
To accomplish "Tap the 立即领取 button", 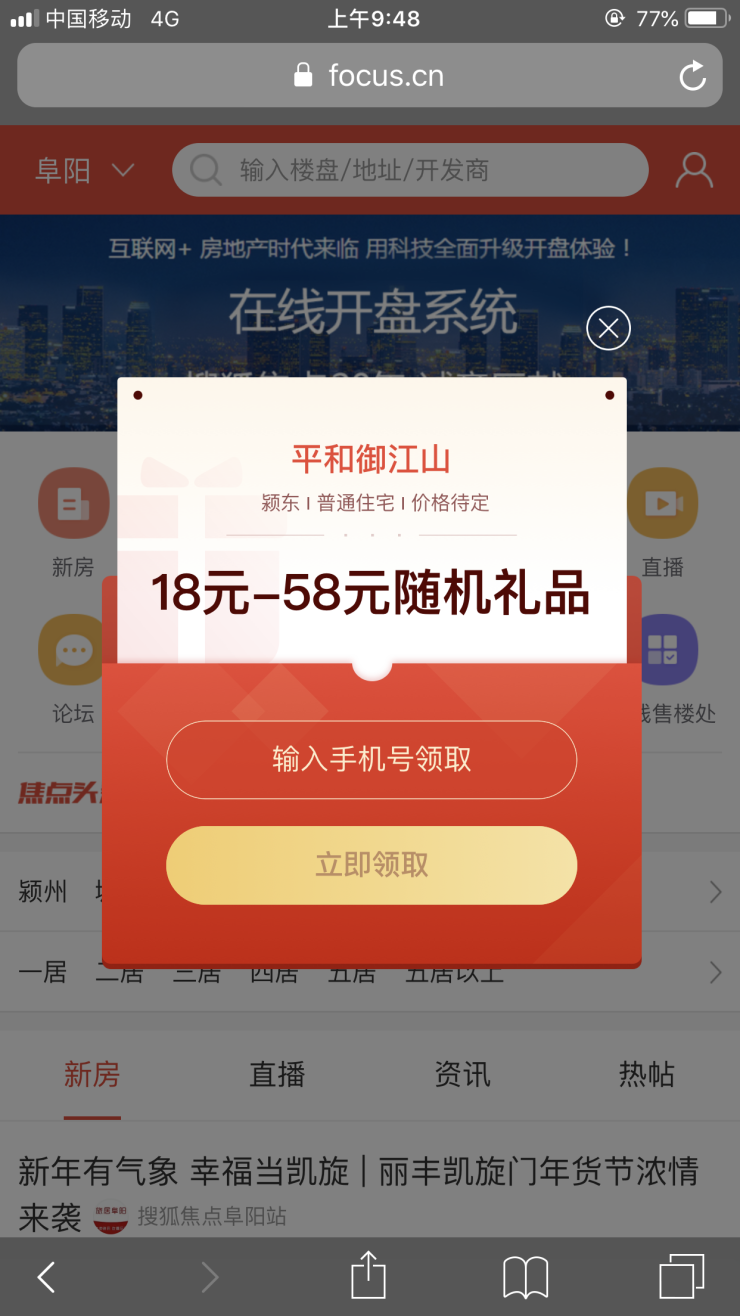I will coord(371,865).
